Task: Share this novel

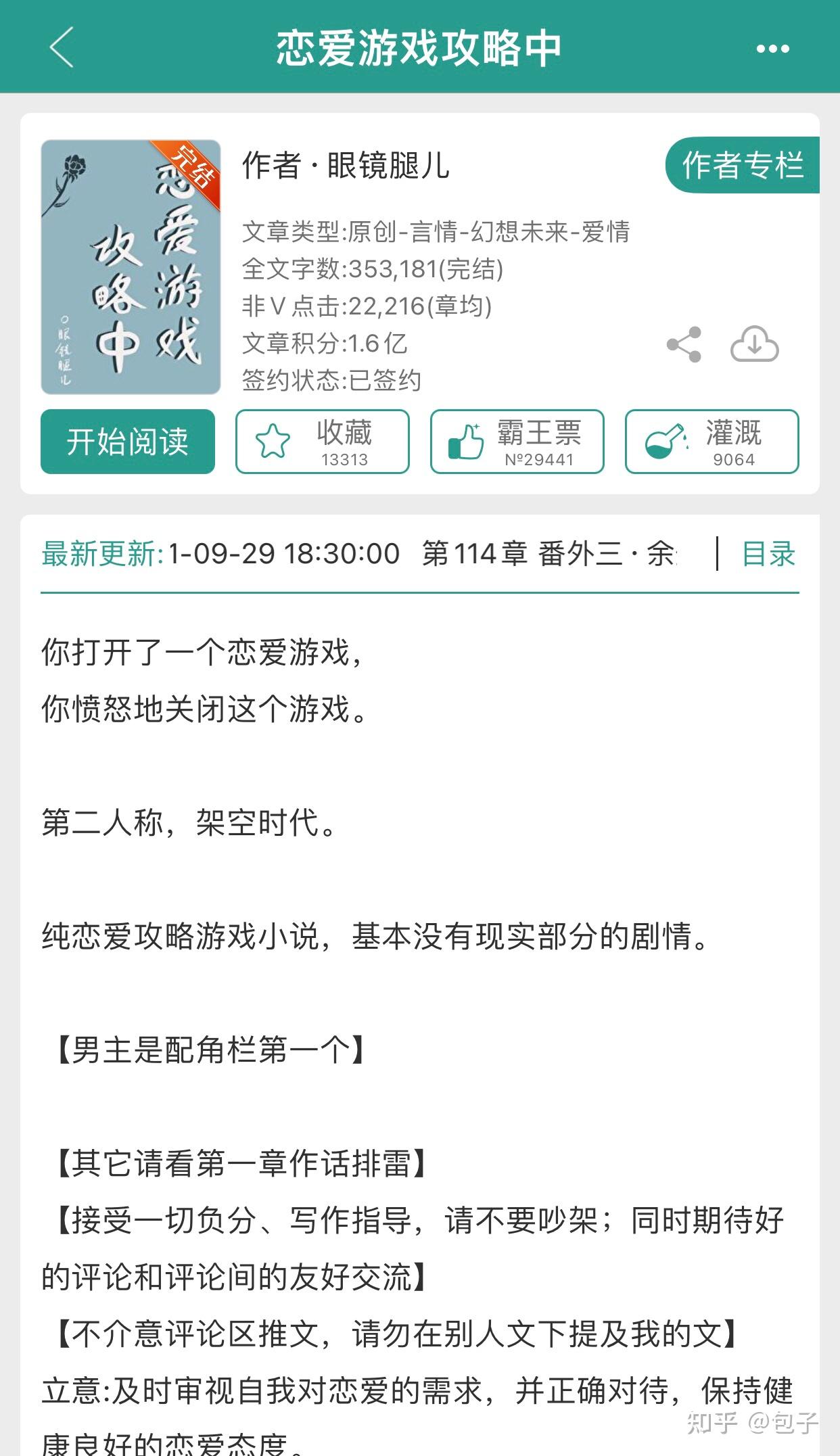Action: (684, 345)
